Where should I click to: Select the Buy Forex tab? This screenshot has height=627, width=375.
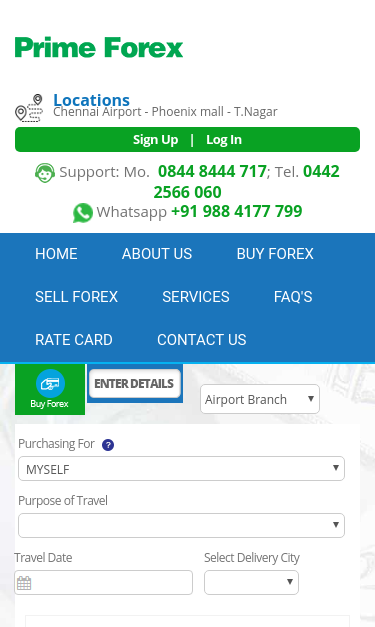(50, 389)
